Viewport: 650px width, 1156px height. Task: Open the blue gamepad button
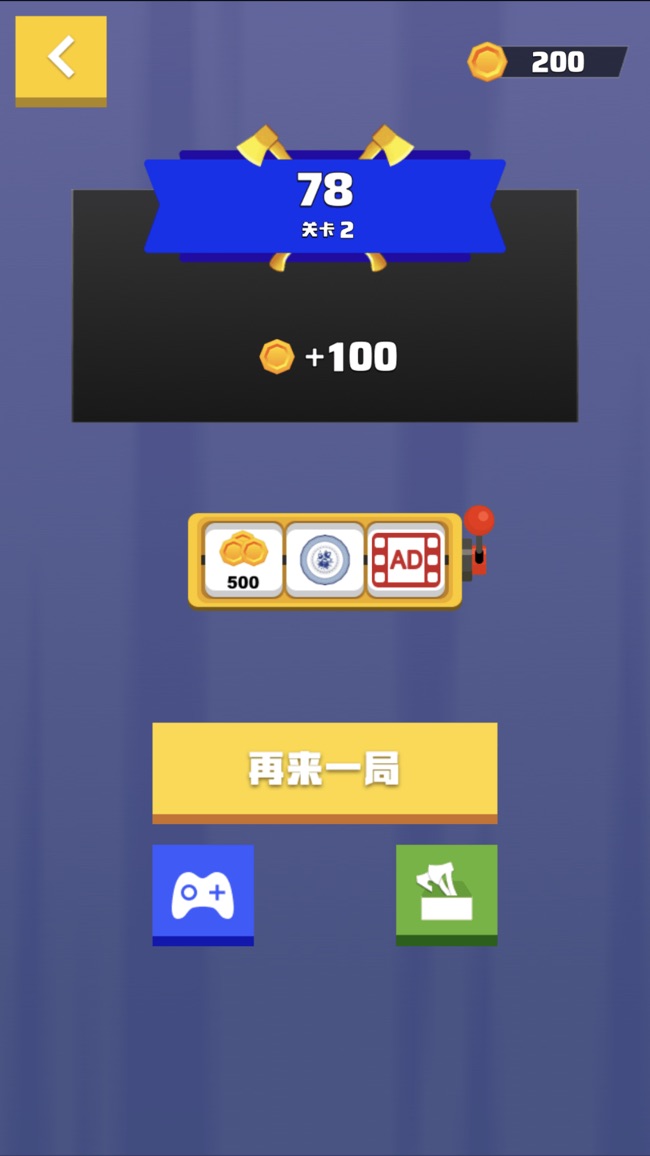point(203,892)
